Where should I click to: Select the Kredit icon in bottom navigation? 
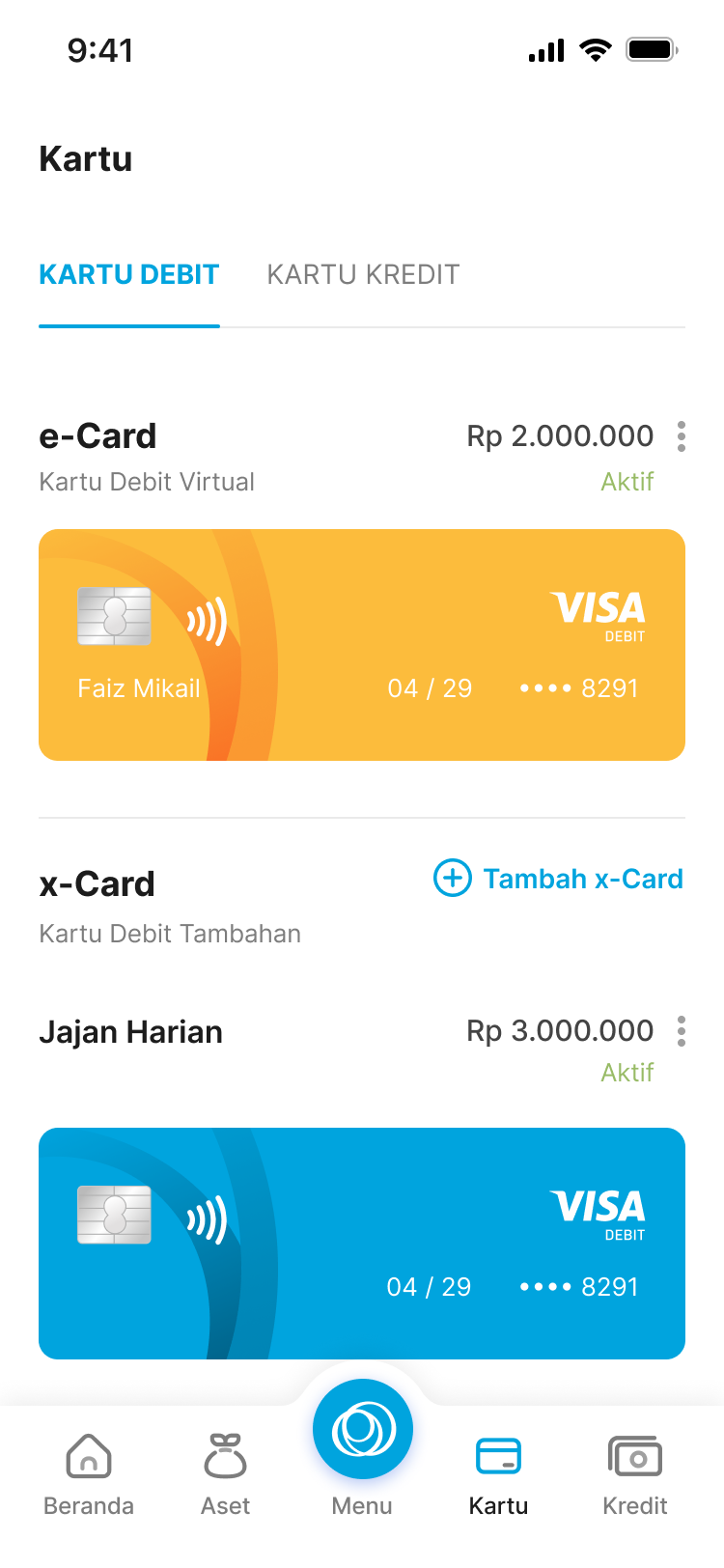pos(634,1457)
